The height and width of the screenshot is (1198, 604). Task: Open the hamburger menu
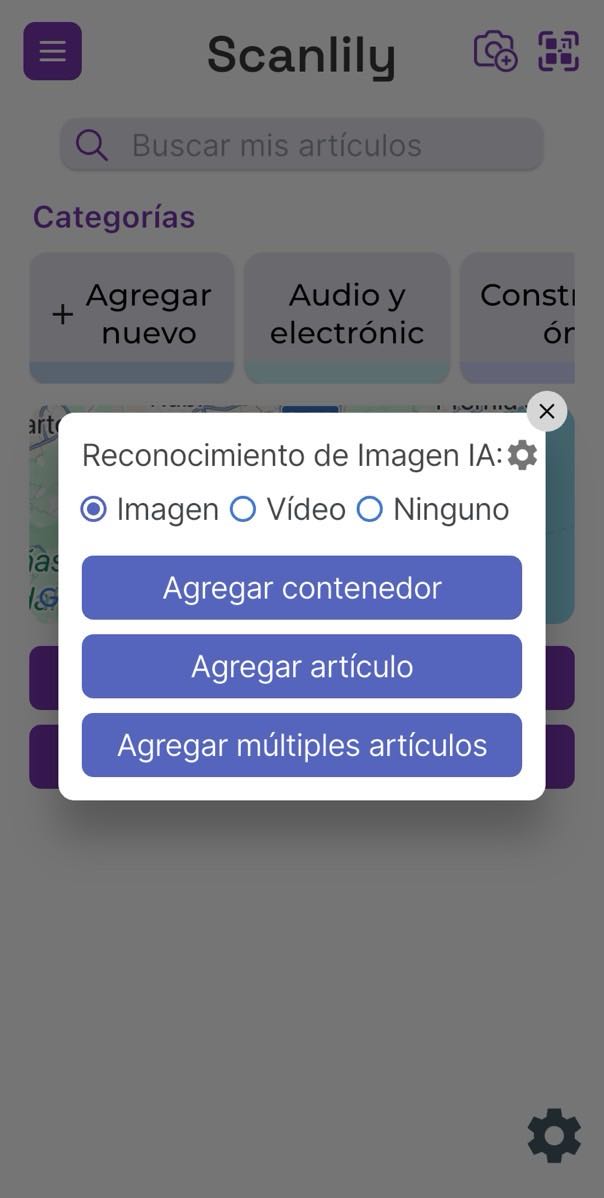(53, 51)
